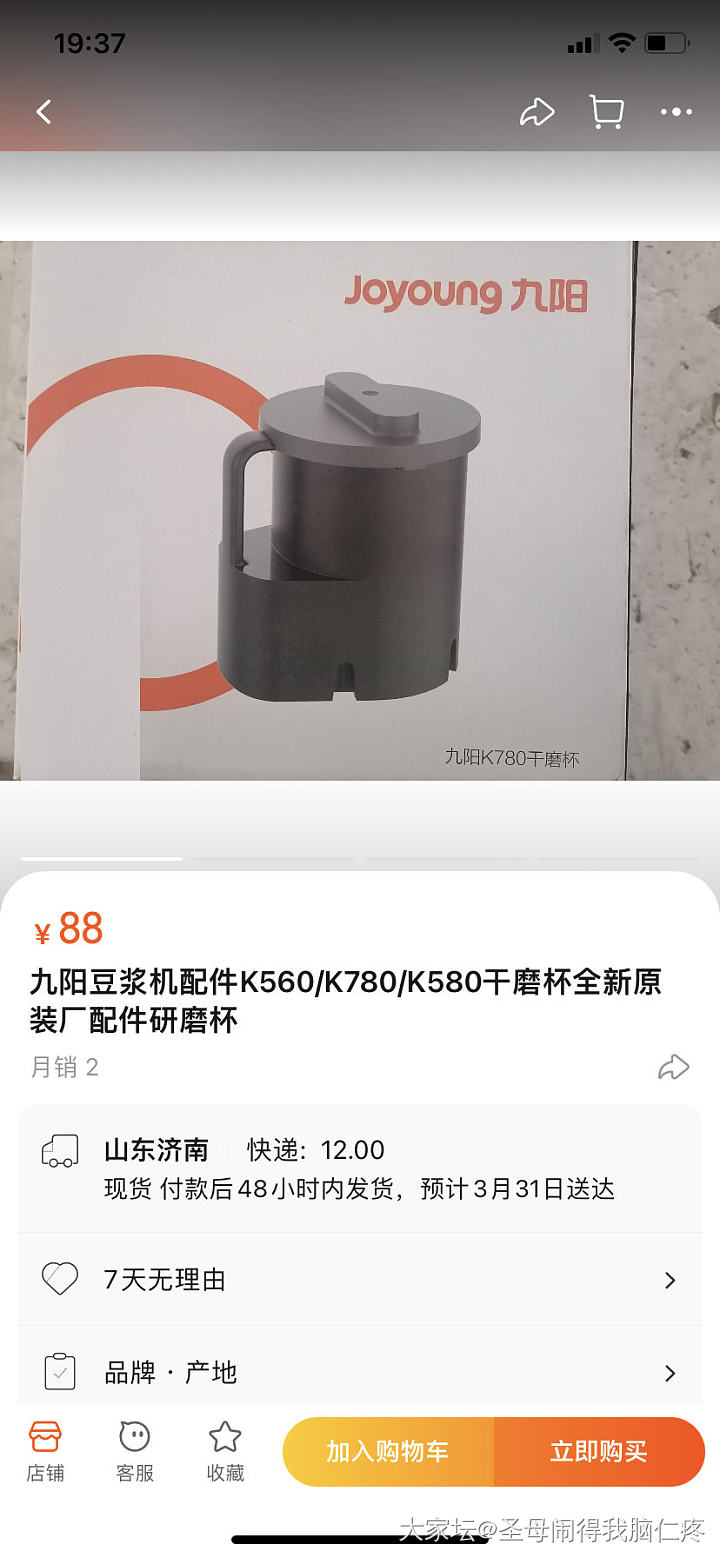The width and height of the screenshot is (720, 1558).
Task: Open the shopping cart
Action: click(606, 112)
